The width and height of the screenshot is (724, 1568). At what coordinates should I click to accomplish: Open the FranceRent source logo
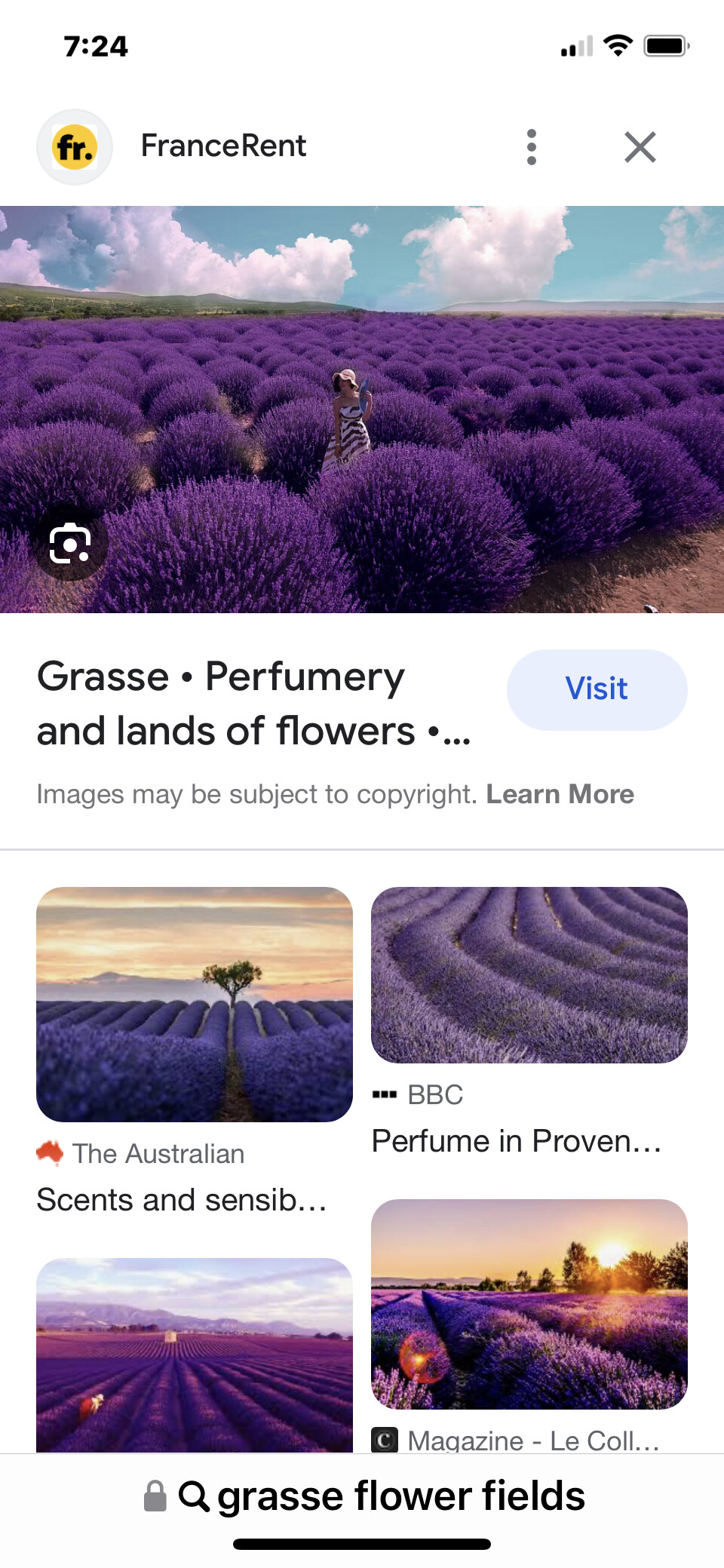point(75,147)
